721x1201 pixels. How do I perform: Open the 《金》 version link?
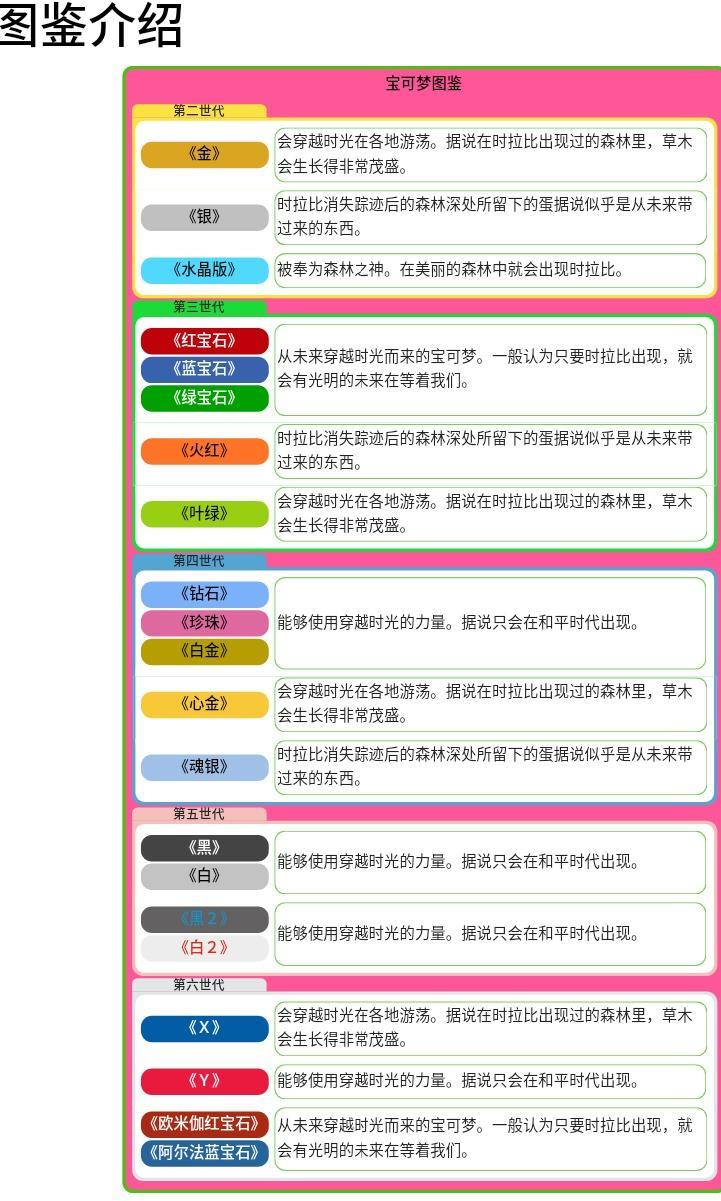204,154
